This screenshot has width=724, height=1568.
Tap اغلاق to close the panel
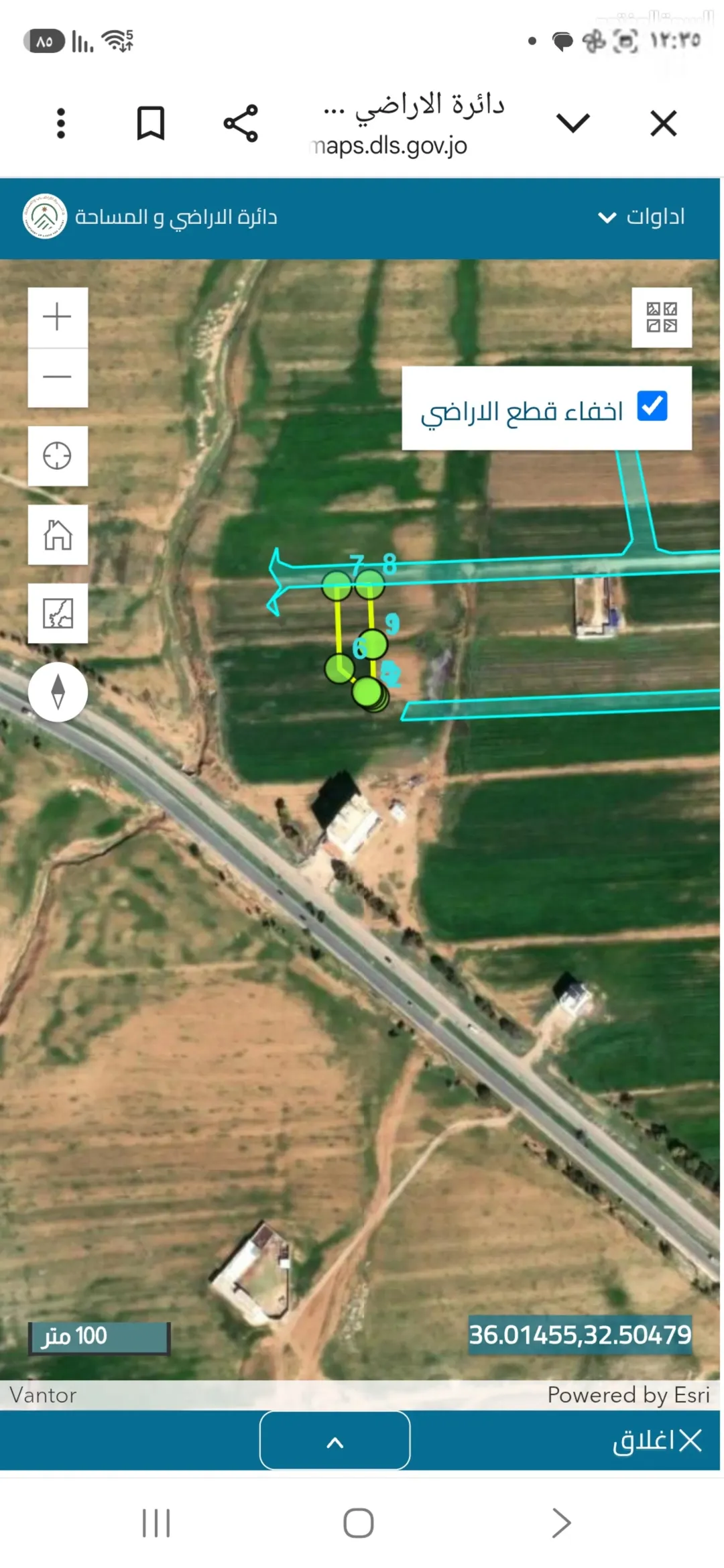coord(657,1440)
